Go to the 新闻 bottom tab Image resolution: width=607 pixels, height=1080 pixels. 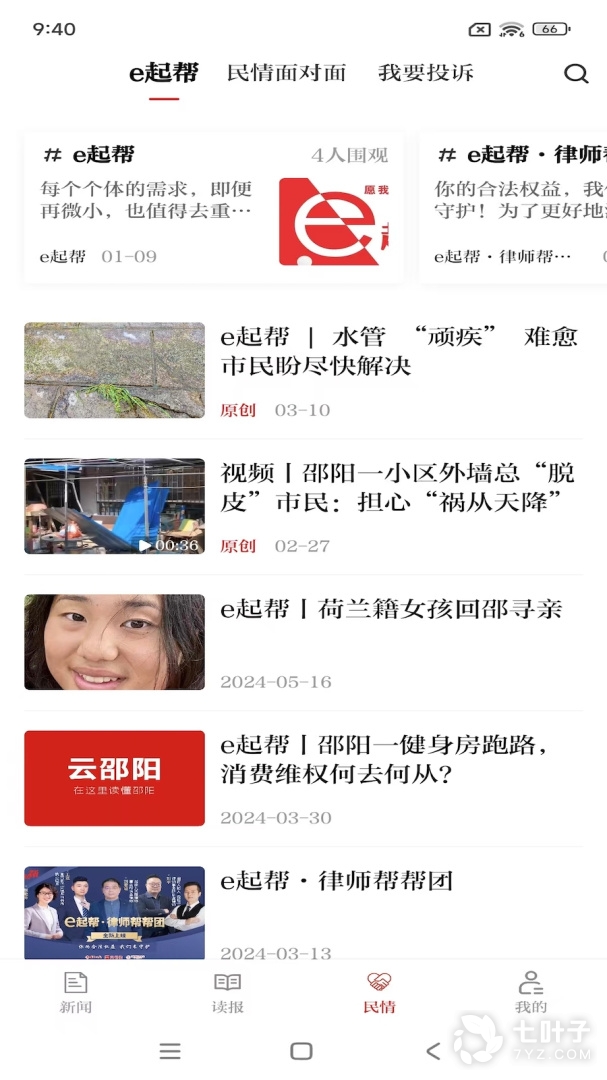pos(76,992)
